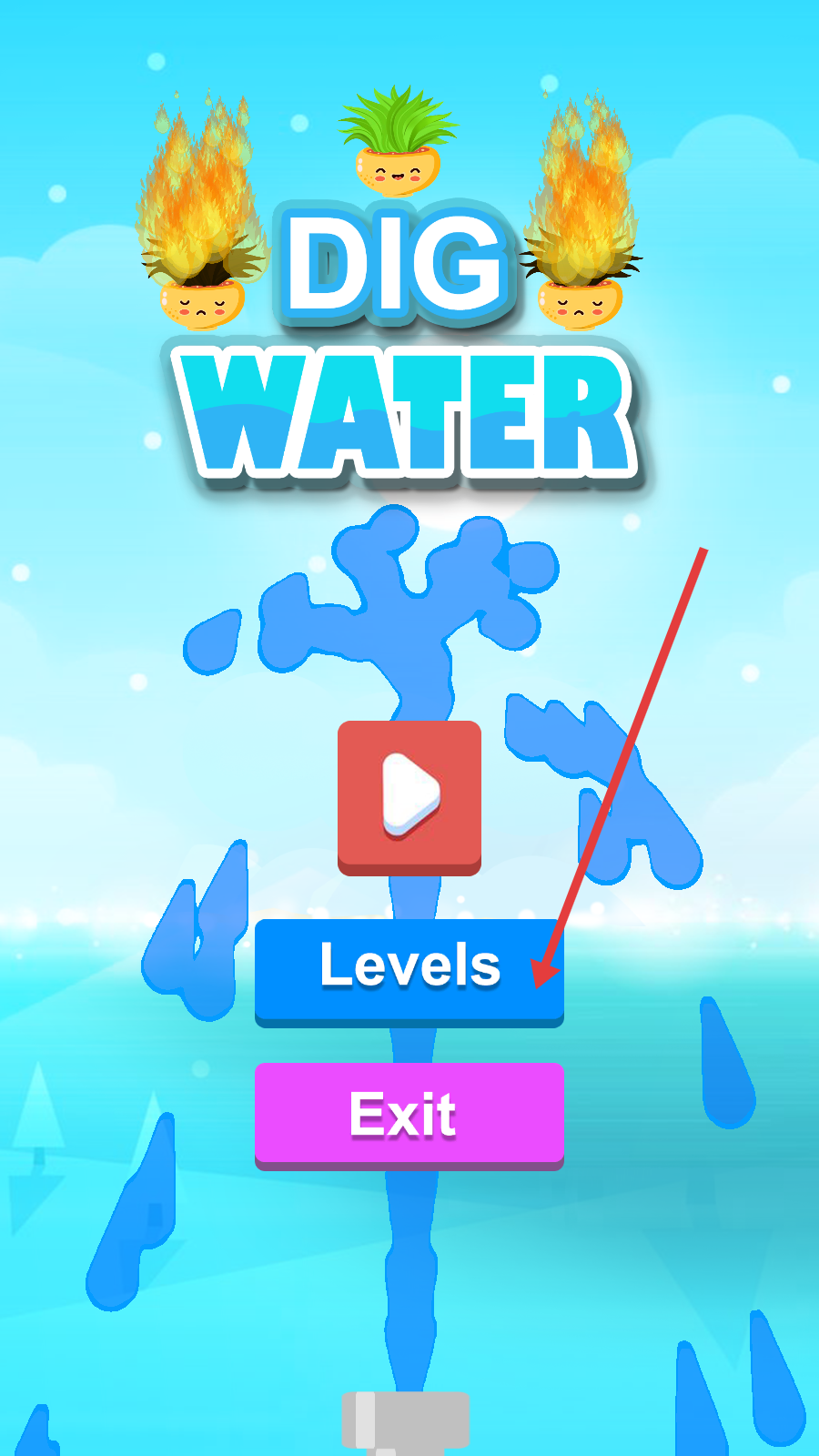Tap Exit to quit the game

[409, 1117]
